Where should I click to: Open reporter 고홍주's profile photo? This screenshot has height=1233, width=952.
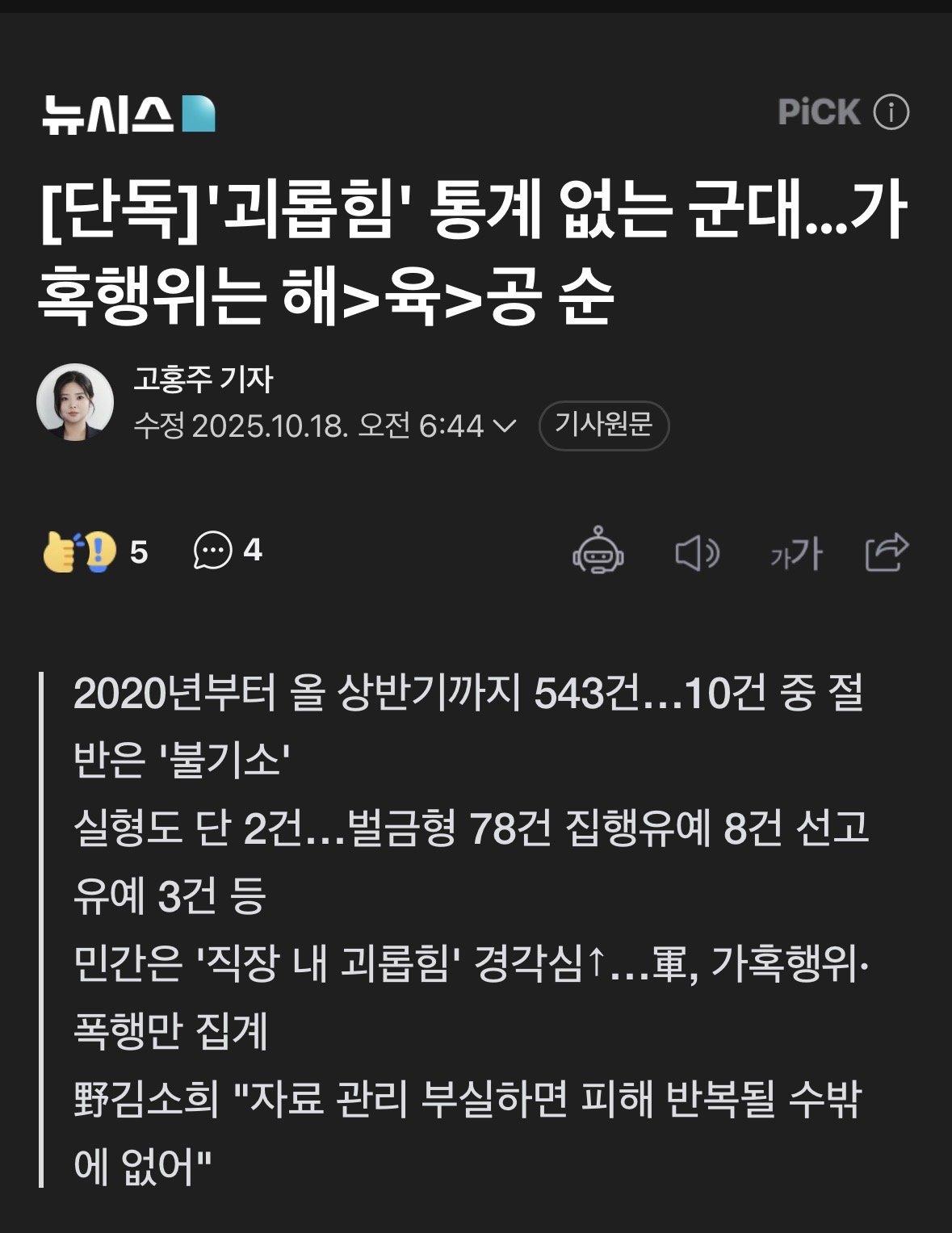coord(75,401)
